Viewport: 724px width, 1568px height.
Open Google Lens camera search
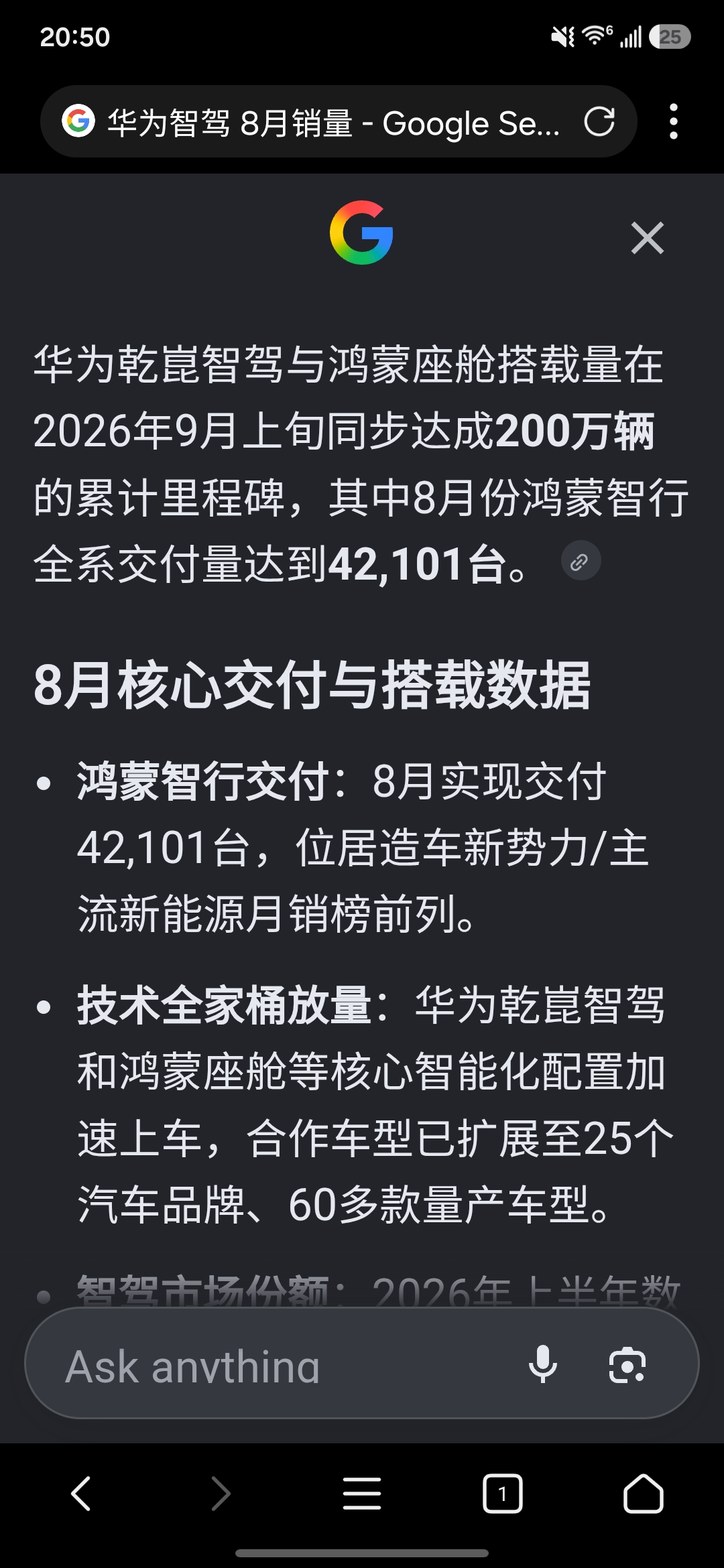click(x=627, y=1365)
